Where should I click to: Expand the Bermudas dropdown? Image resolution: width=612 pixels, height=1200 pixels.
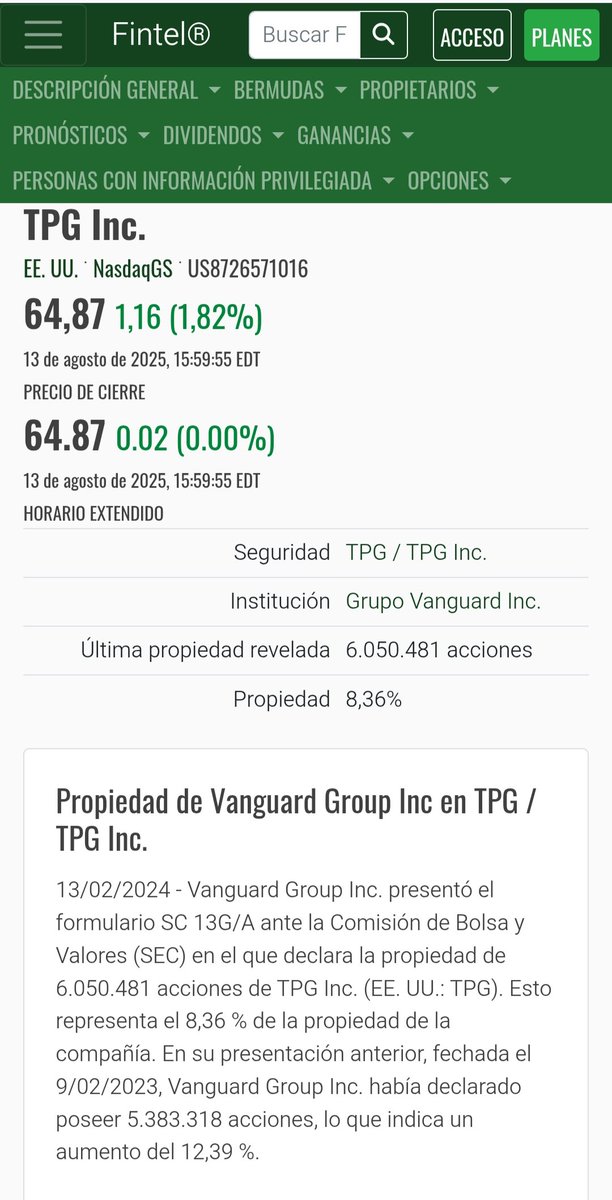pos(290,90)
